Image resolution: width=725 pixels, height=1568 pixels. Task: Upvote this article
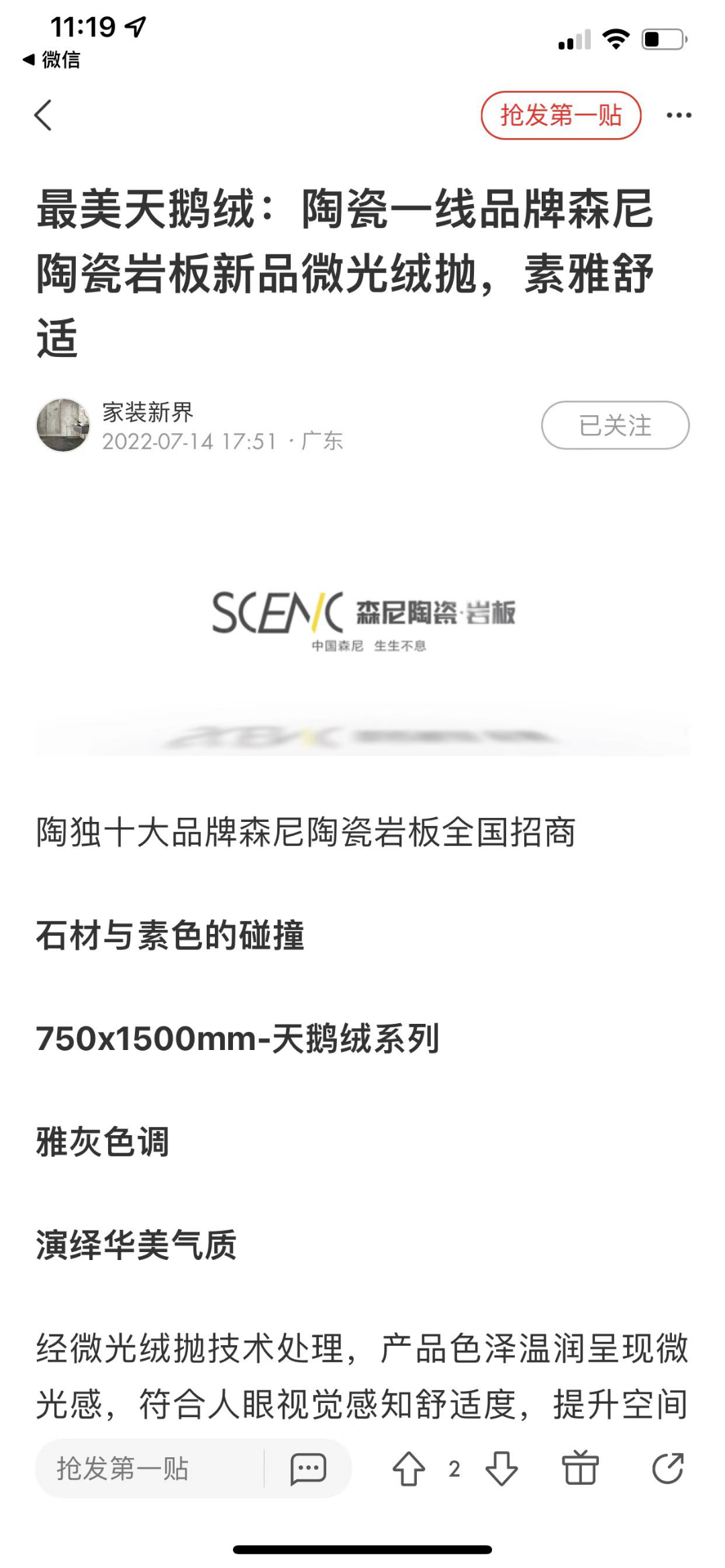pyautogui.click(x=409, y=1469)
